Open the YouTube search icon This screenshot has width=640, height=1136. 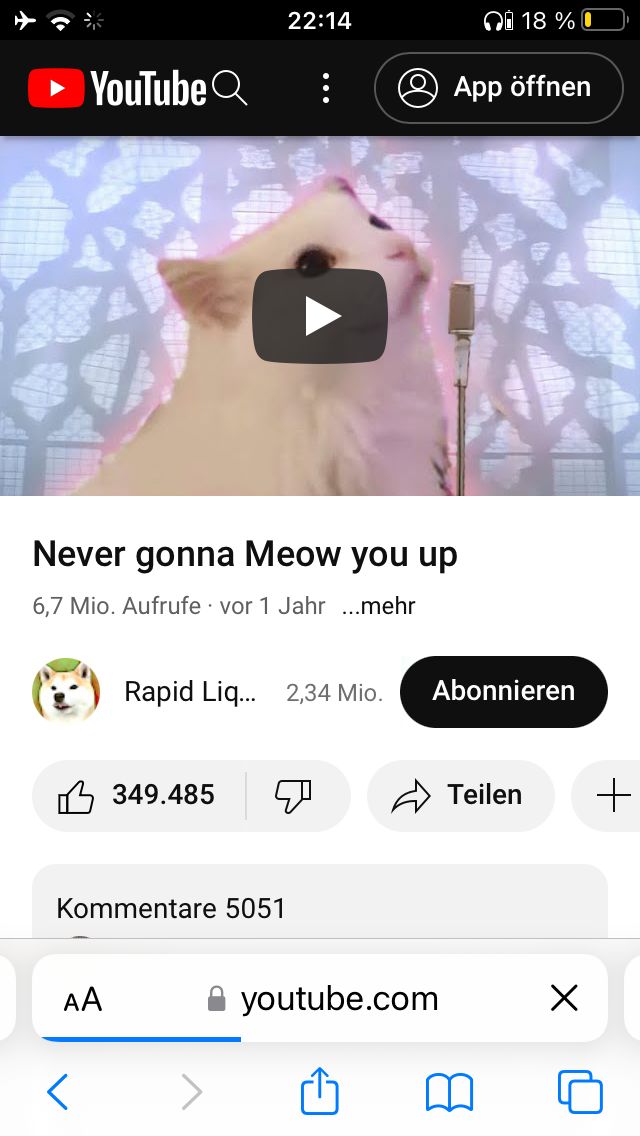coord(230,89)
